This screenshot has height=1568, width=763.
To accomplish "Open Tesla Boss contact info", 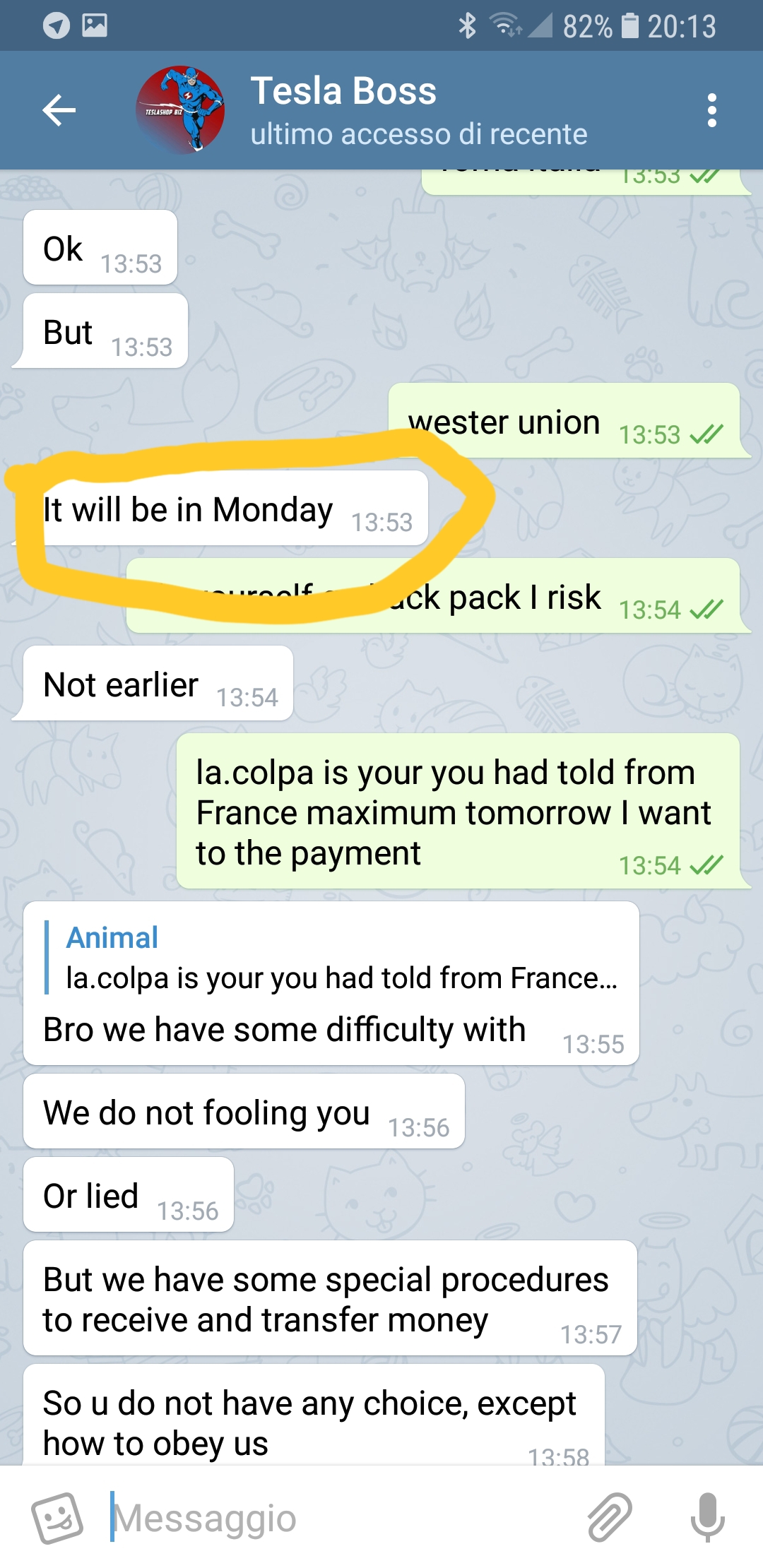I will pyautogui.click(x=418, y=112).
